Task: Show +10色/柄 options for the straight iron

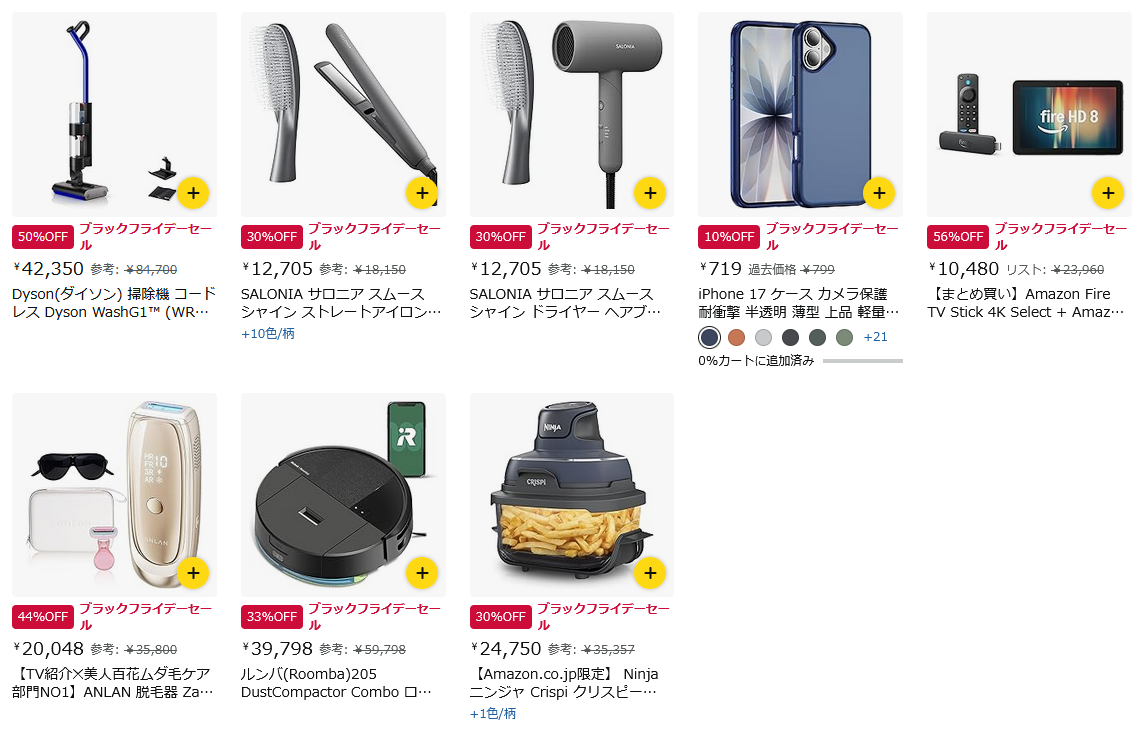Action: point(268,334)
